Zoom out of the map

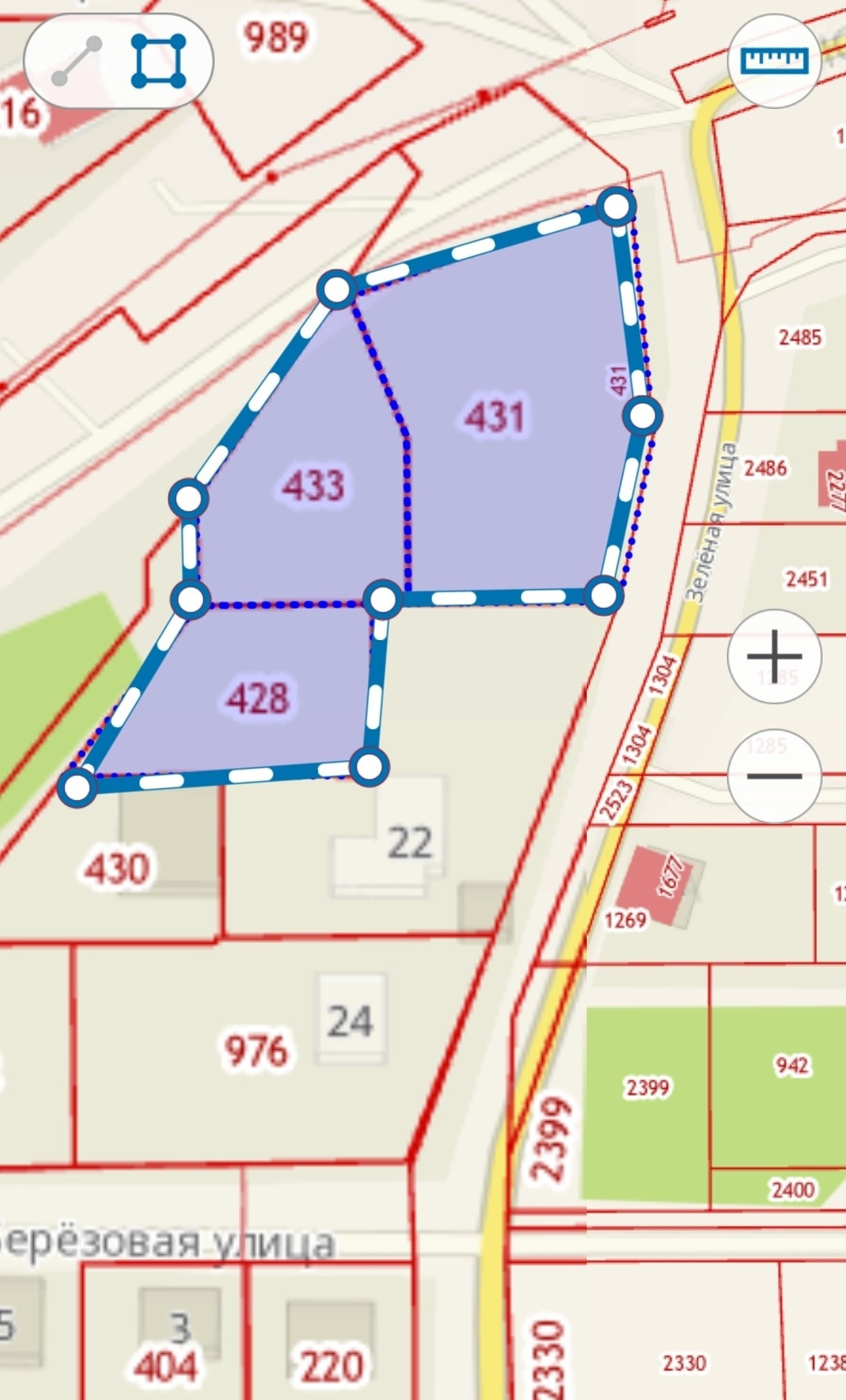[774, 776]
